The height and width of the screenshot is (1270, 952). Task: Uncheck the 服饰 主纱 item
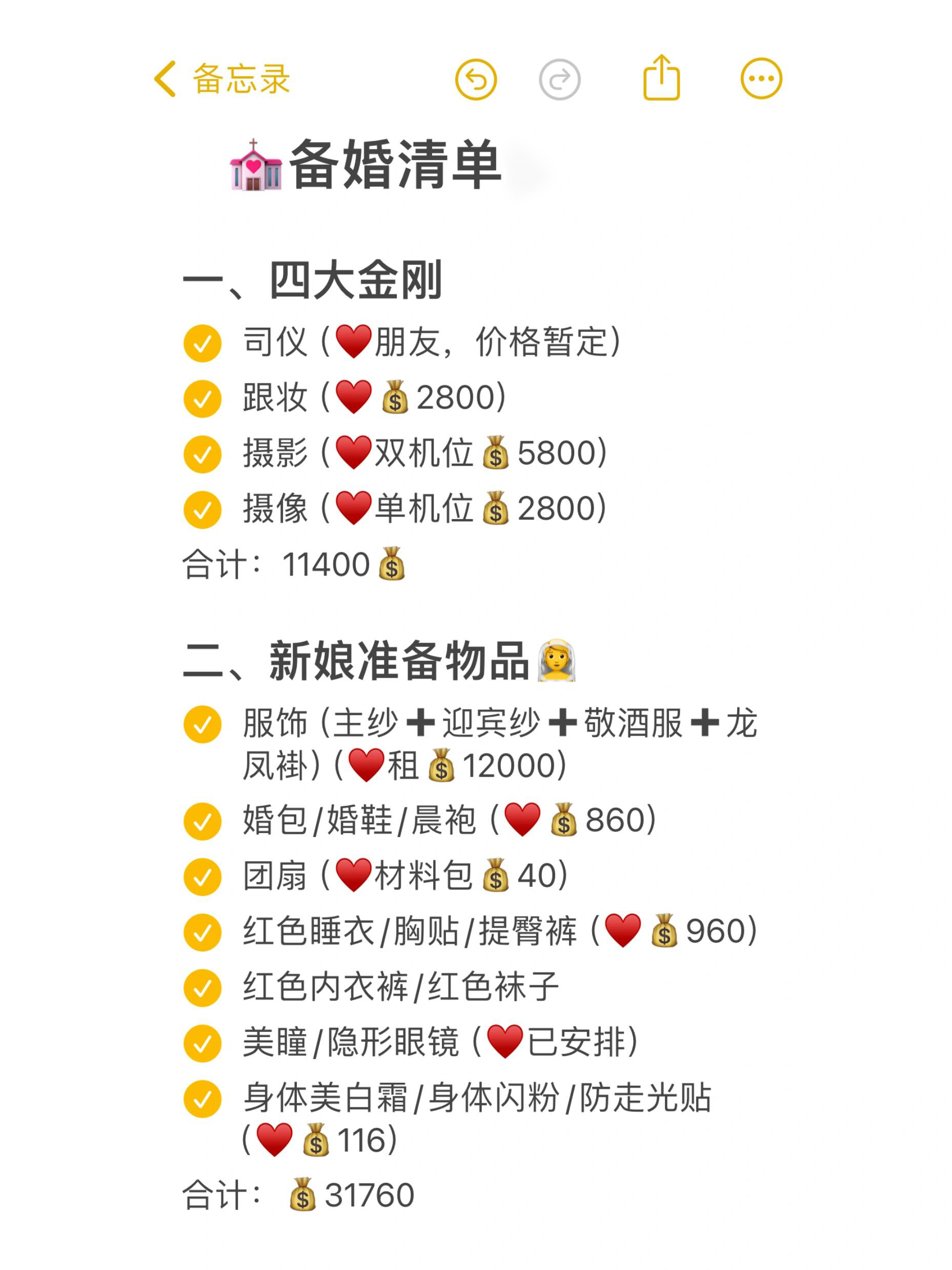point(202,725)
